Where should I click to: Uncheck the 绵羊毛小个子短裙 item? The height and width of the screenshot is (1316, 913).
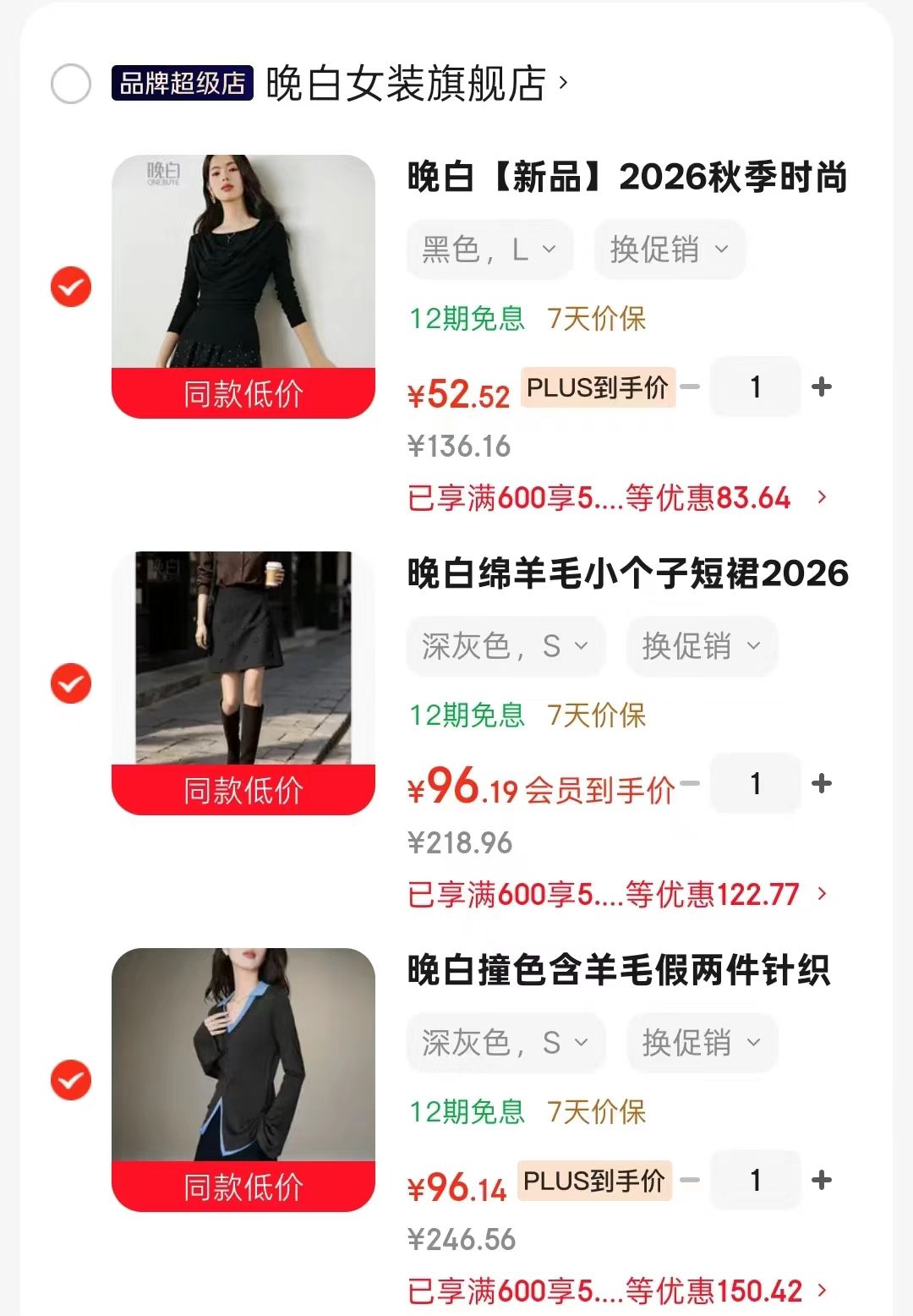(x=71, y=683)
